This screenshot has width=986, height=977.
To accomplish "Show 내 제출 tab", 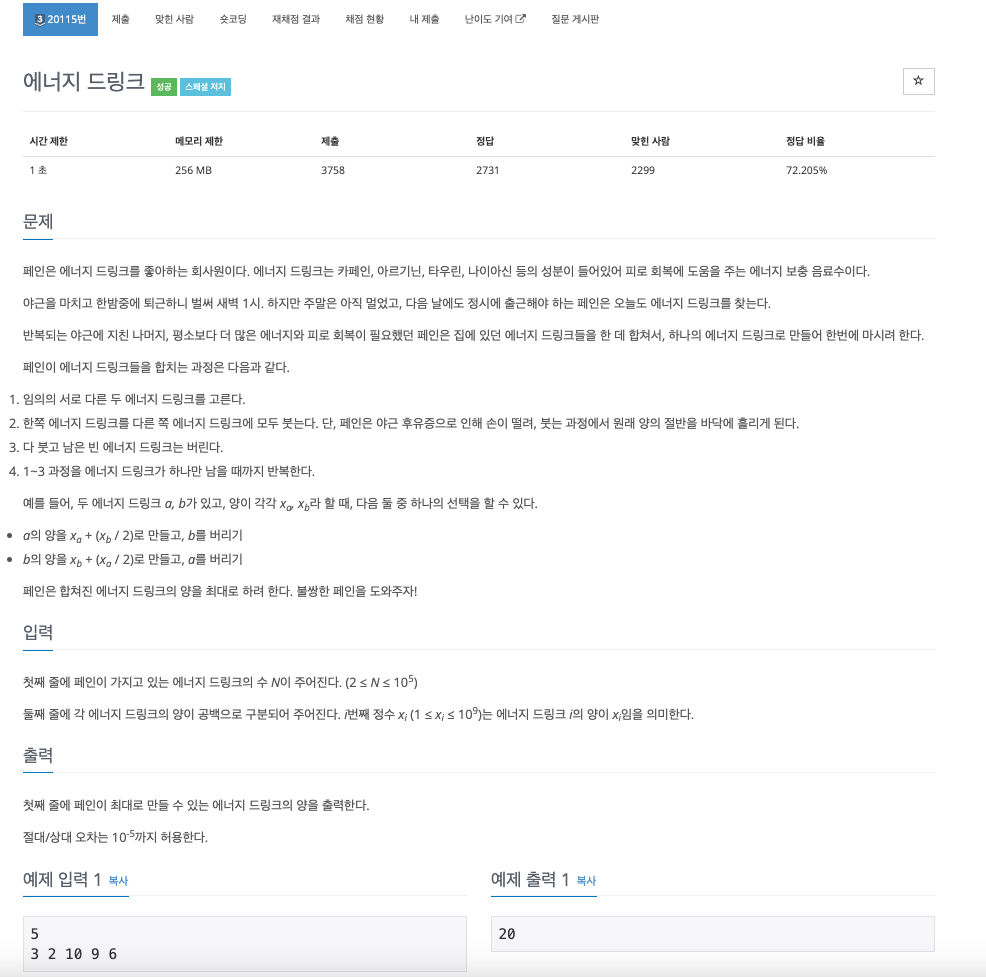I will [424, 19].
